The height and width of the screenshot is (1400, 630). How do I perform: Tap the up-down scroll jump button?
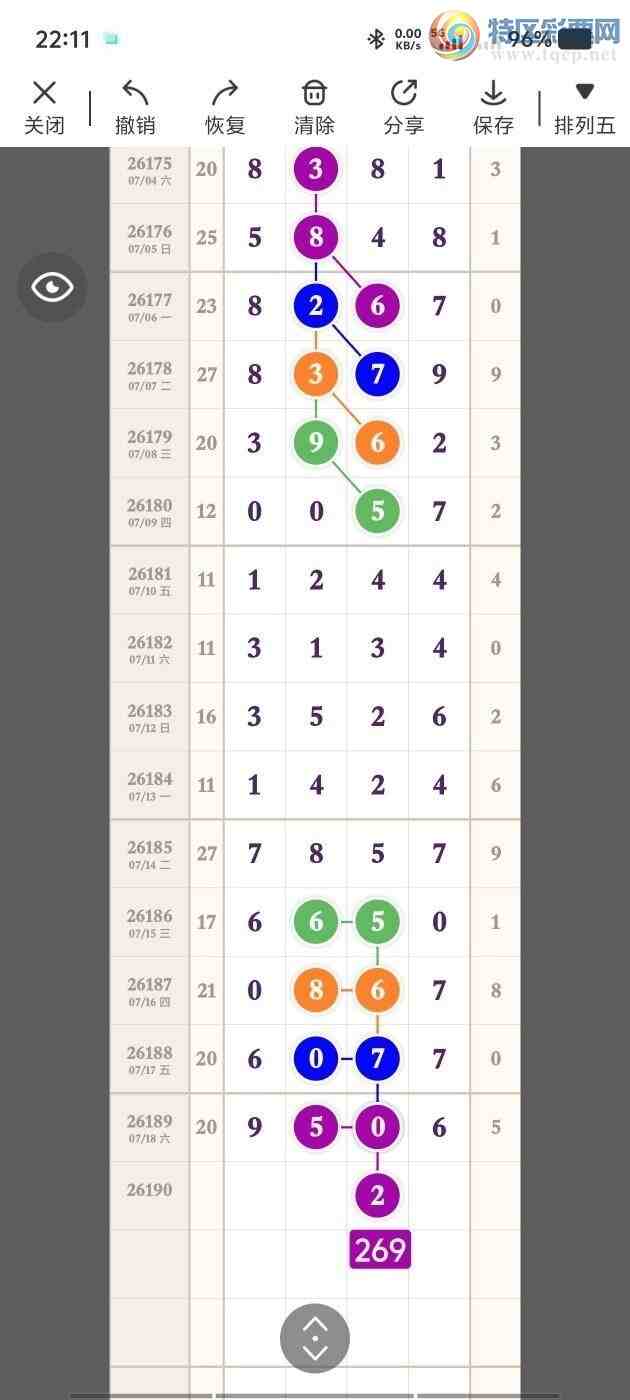(x=315, y=1338)
